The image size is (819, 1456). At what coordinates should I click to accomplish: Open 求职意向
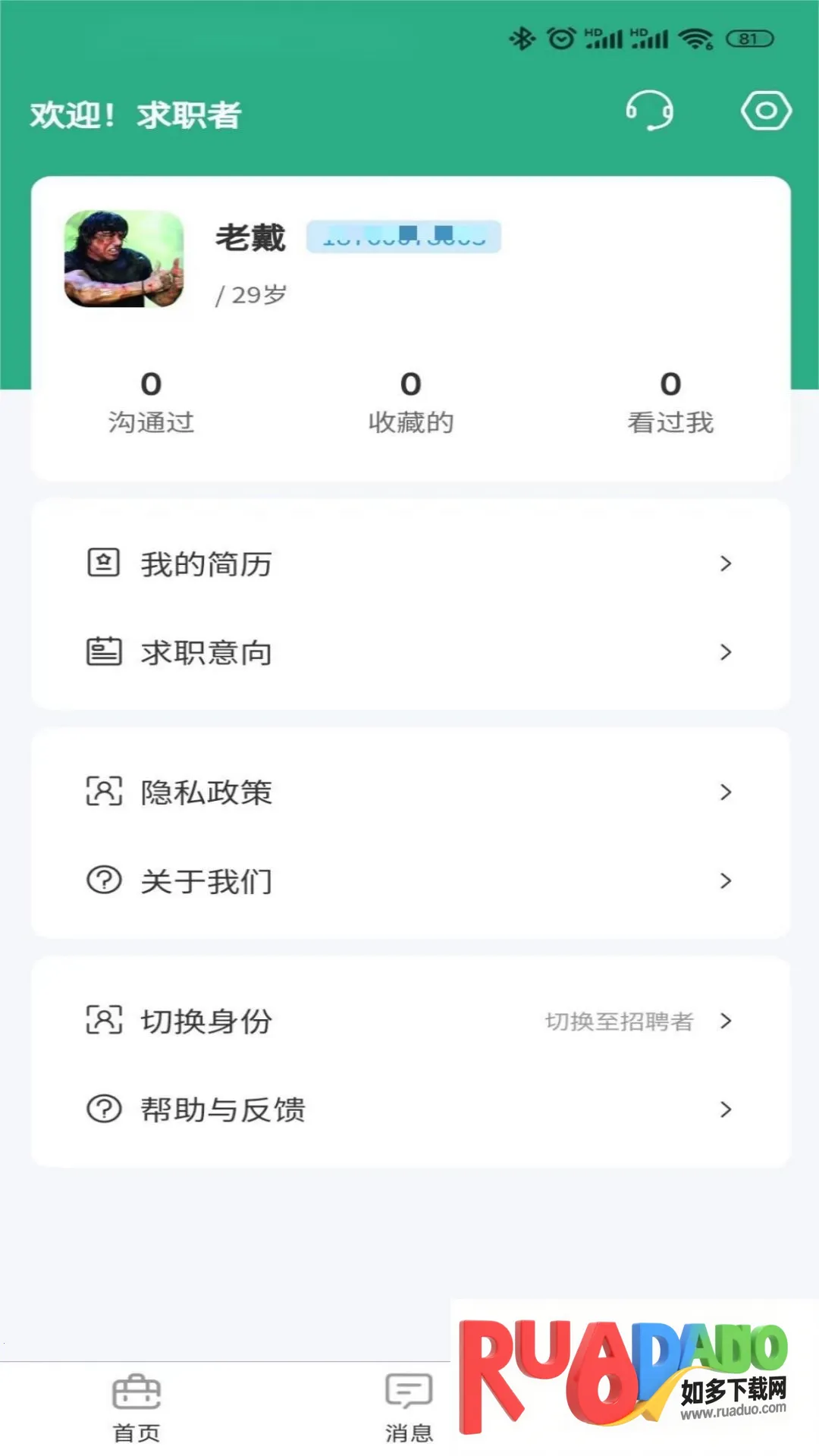pyautogui.click(x=409, y=652)
